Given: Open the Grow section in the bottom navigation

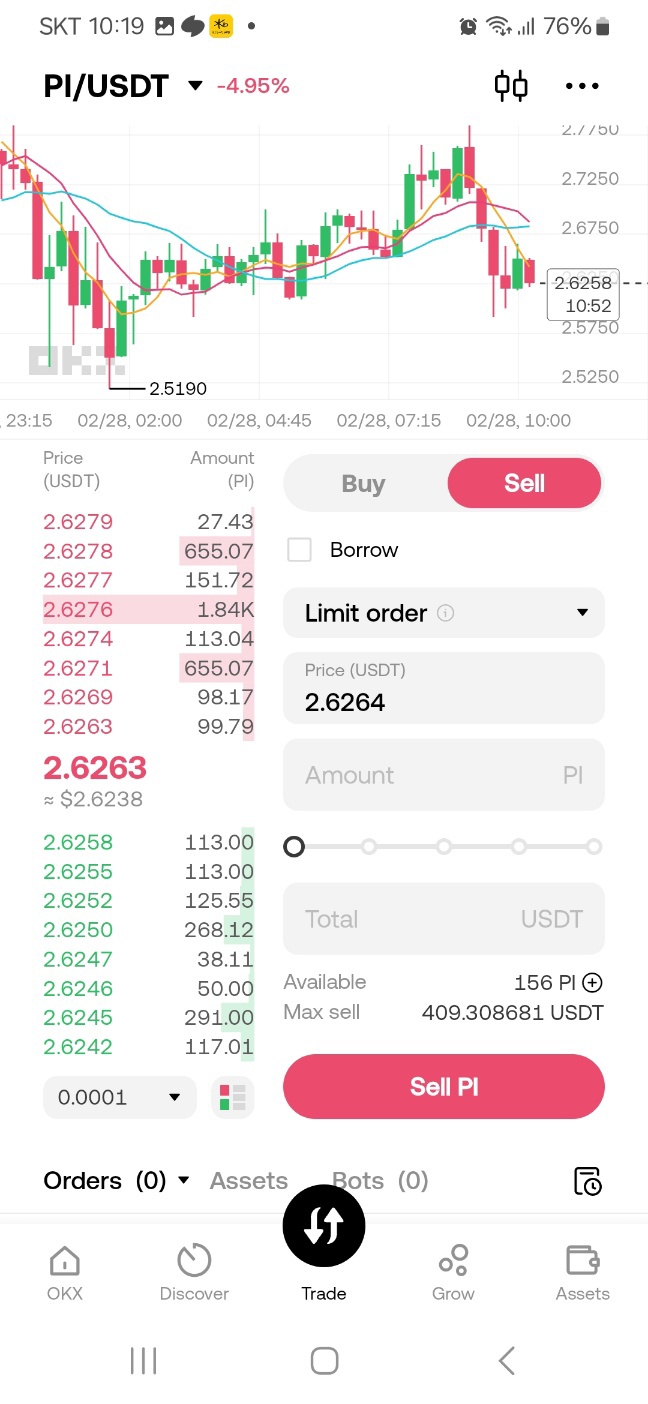Looking at the screenshot, I should click(x=453, y=1273).
